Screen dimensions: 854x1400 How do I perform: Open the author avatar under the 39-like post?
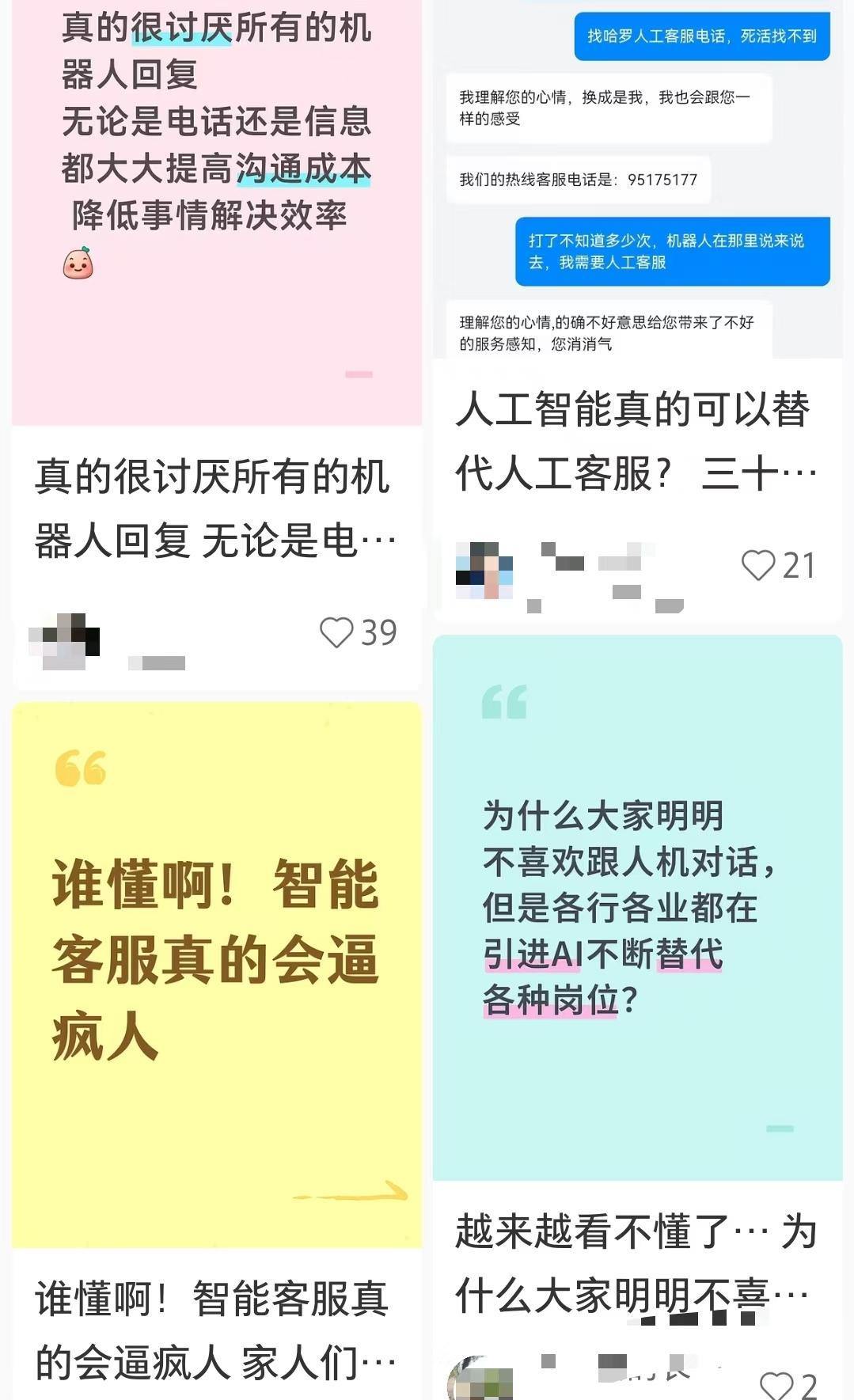point(64,641)
